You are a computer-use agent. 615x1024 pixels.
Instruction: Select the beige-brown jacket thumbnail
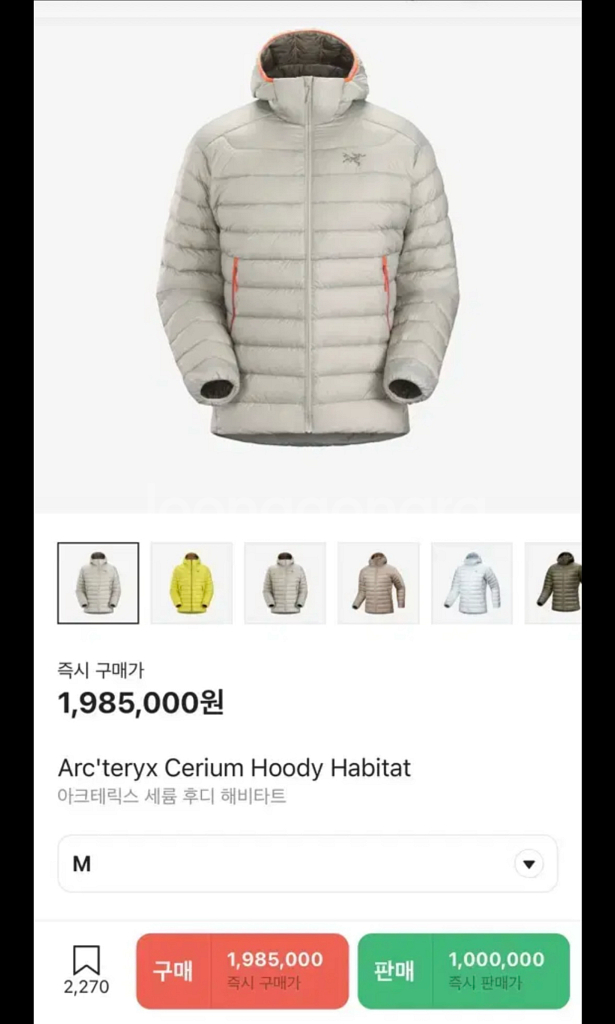click(378, 583)
